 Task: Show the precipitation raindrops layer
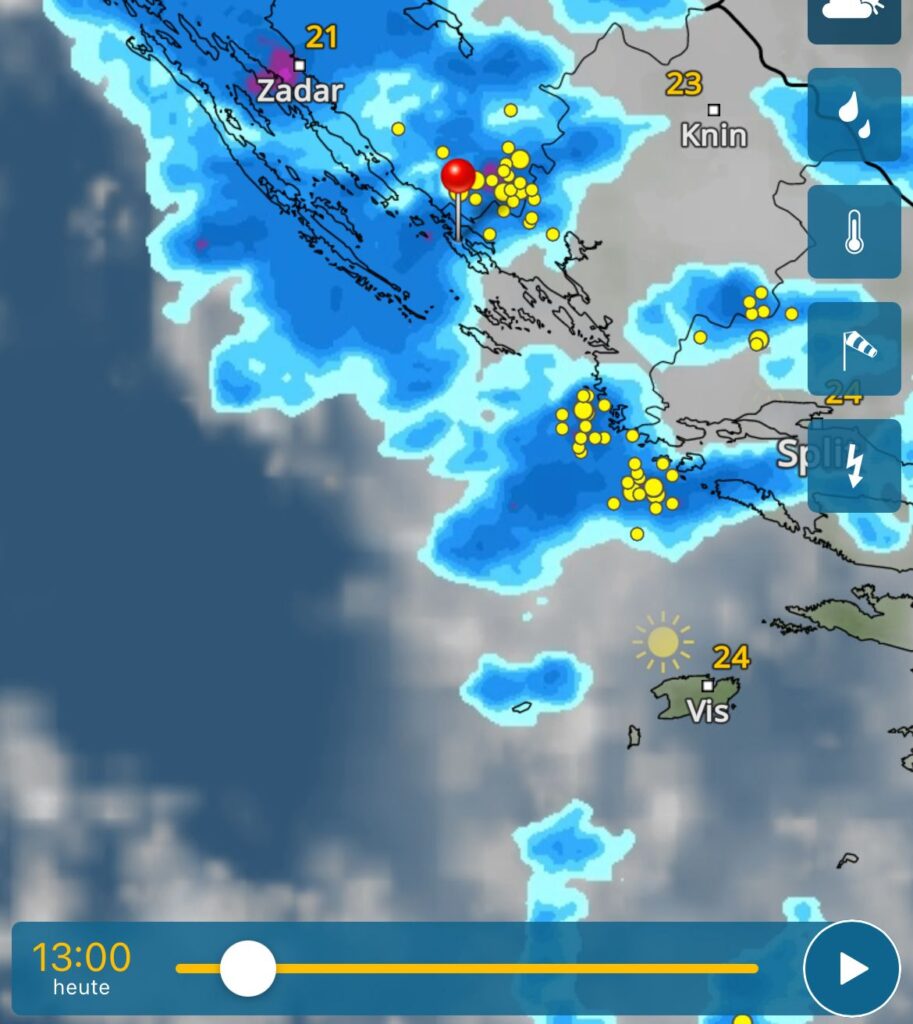(x=854, y=115)
